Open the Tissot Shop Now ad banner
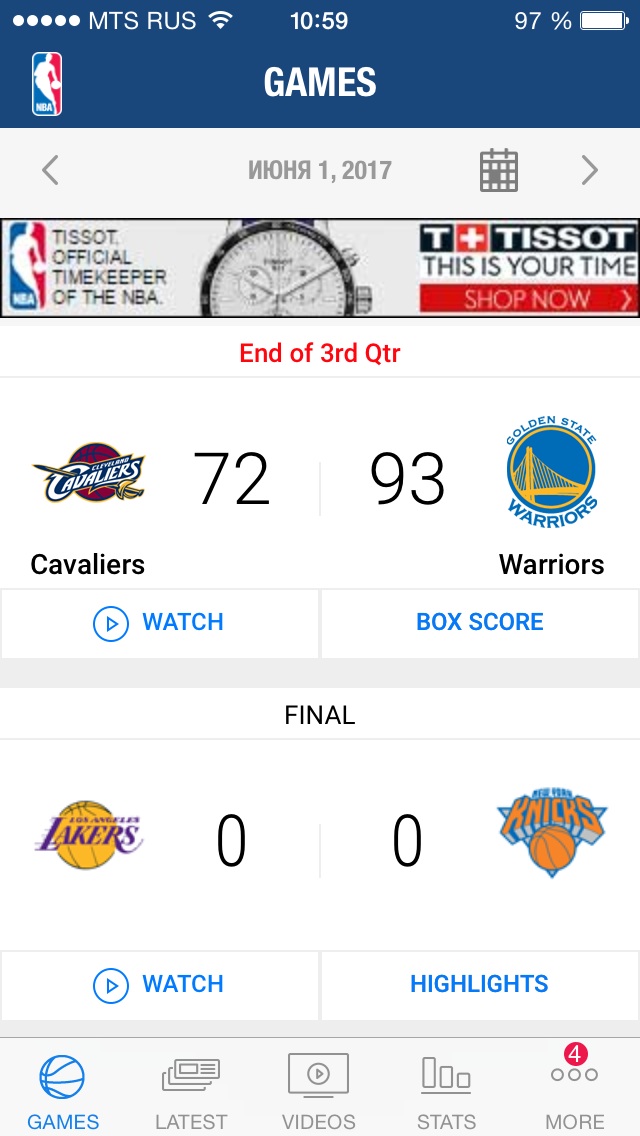This screenshot has height=1136, width=640. tap(320, 268)
